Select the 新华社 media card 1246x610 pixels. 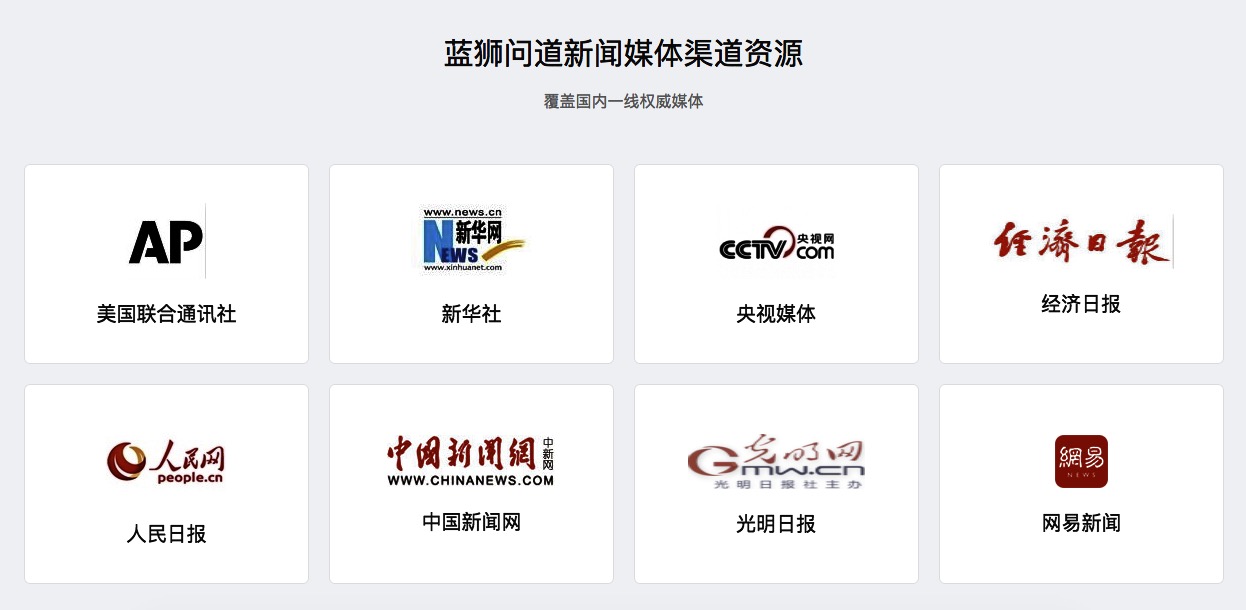(471, 264)
